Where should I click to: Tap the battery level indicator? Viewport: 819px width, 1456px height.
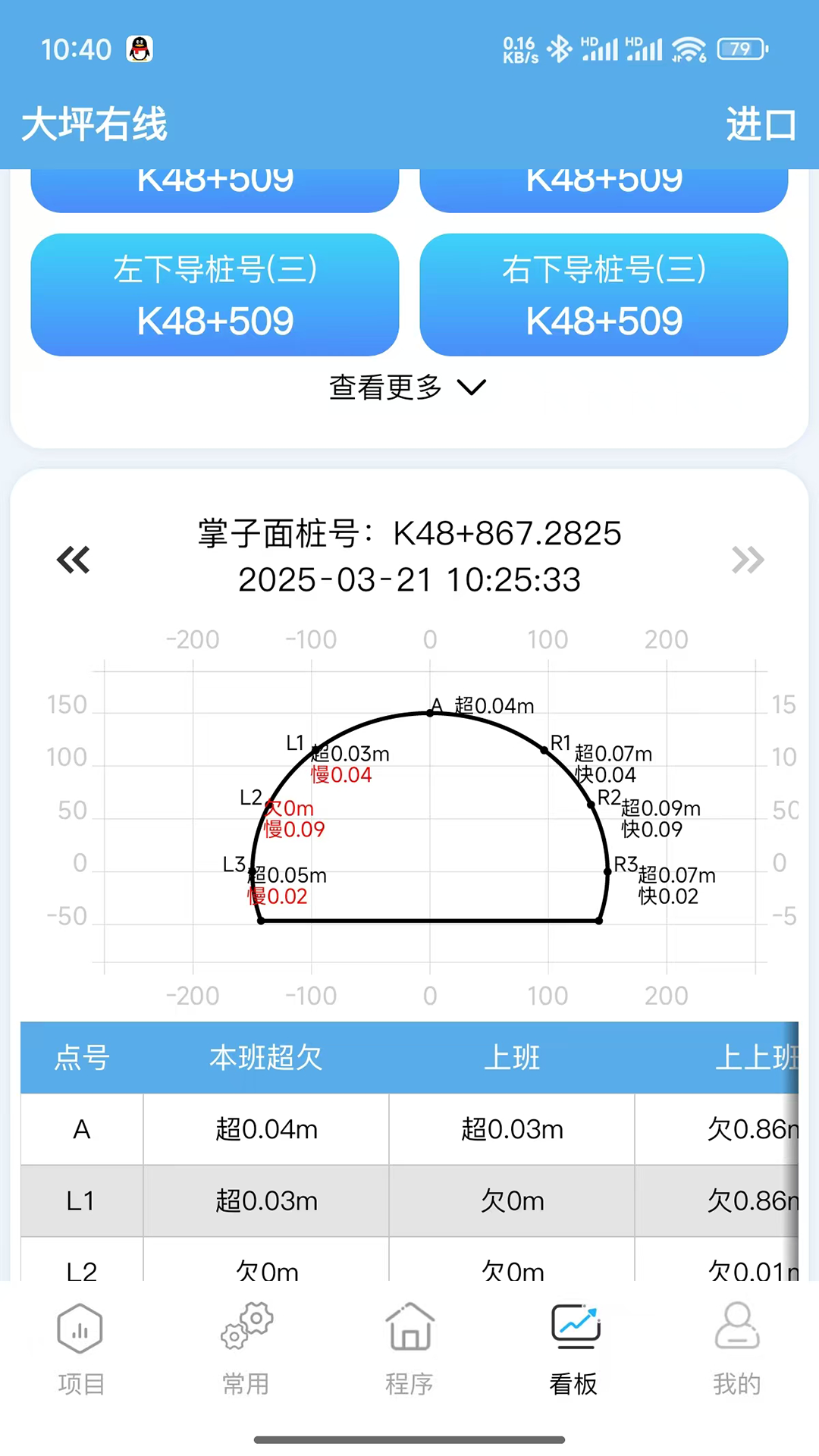point(739,48)
